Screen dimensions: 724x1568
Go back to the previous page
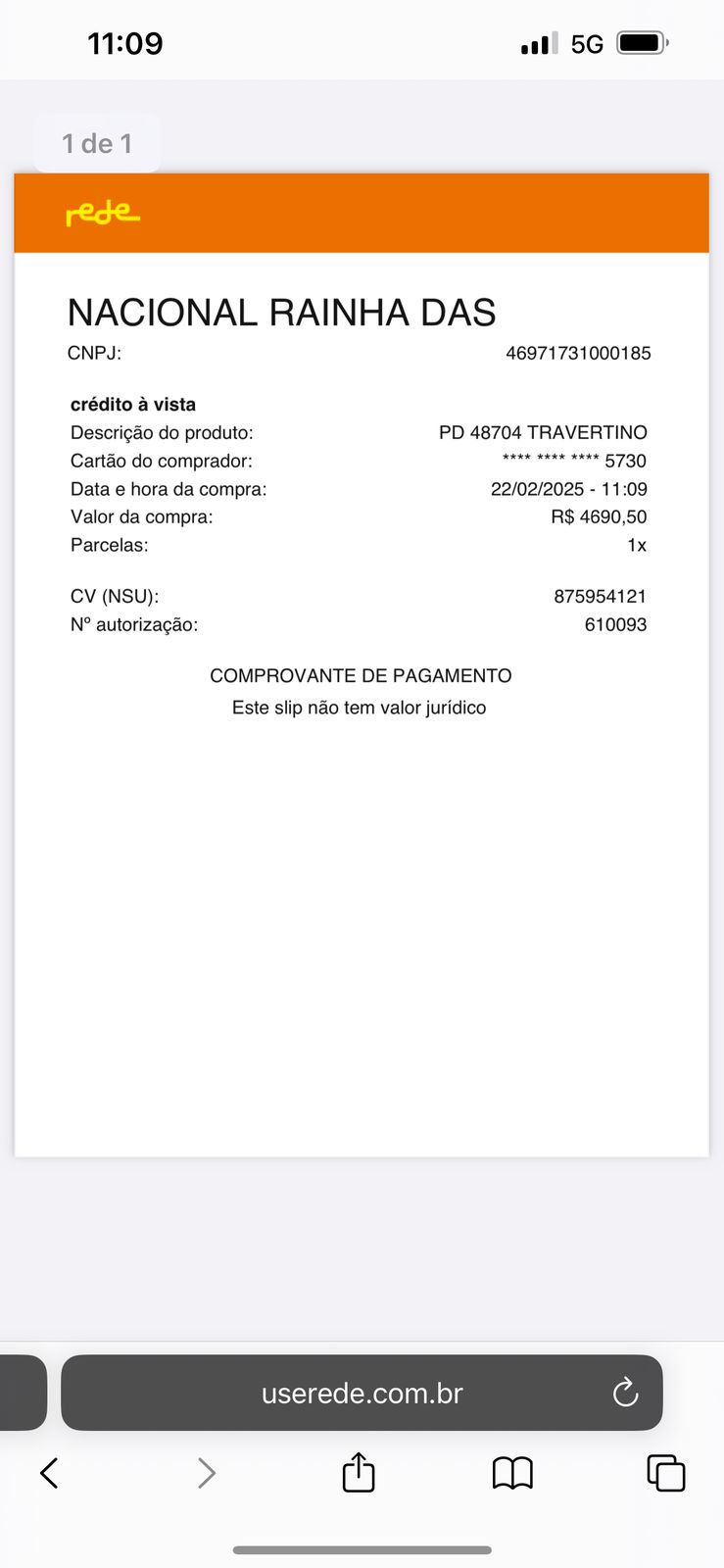(x=49, y=1473)
